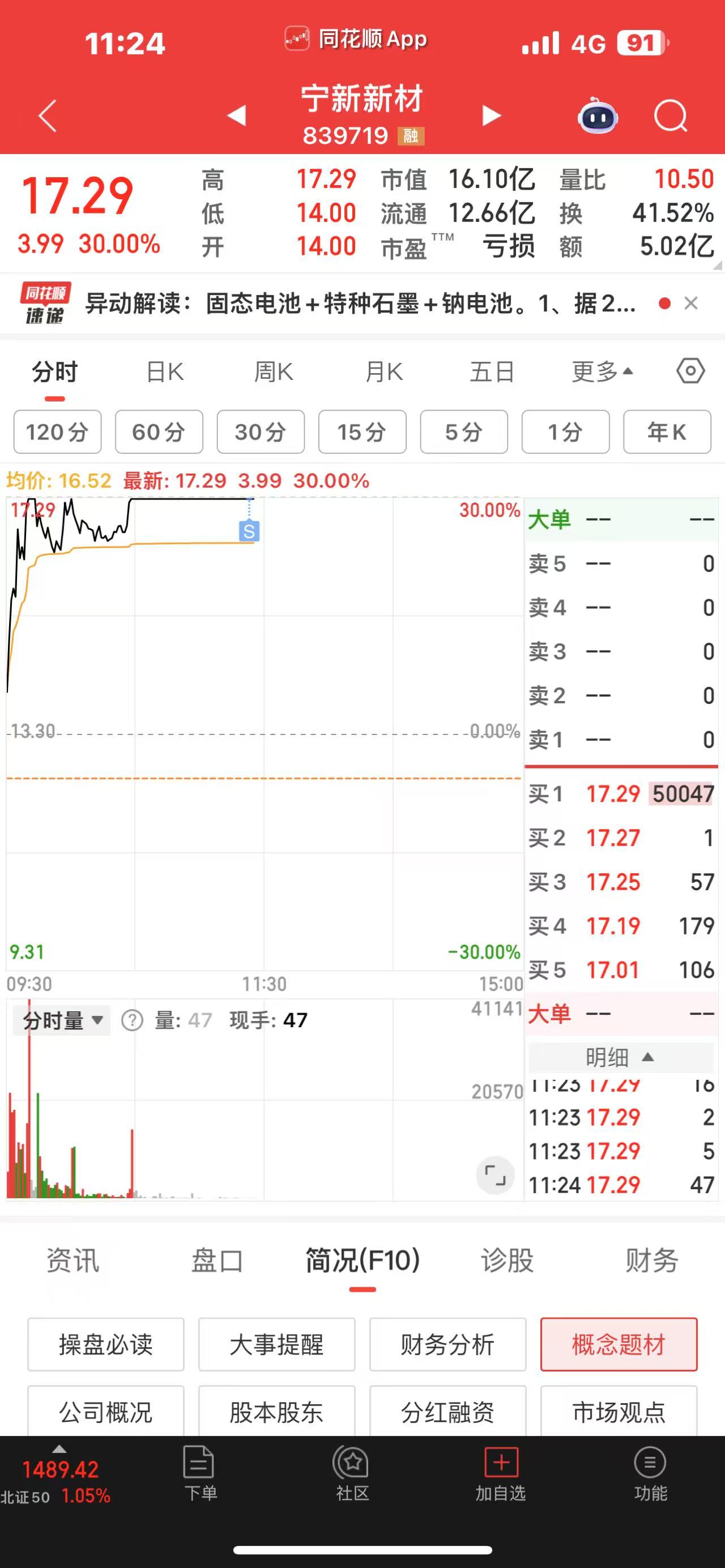Switch to the 日K chart tab
The height and width of the screenshot is (1568, 725).
coord(165,372)
